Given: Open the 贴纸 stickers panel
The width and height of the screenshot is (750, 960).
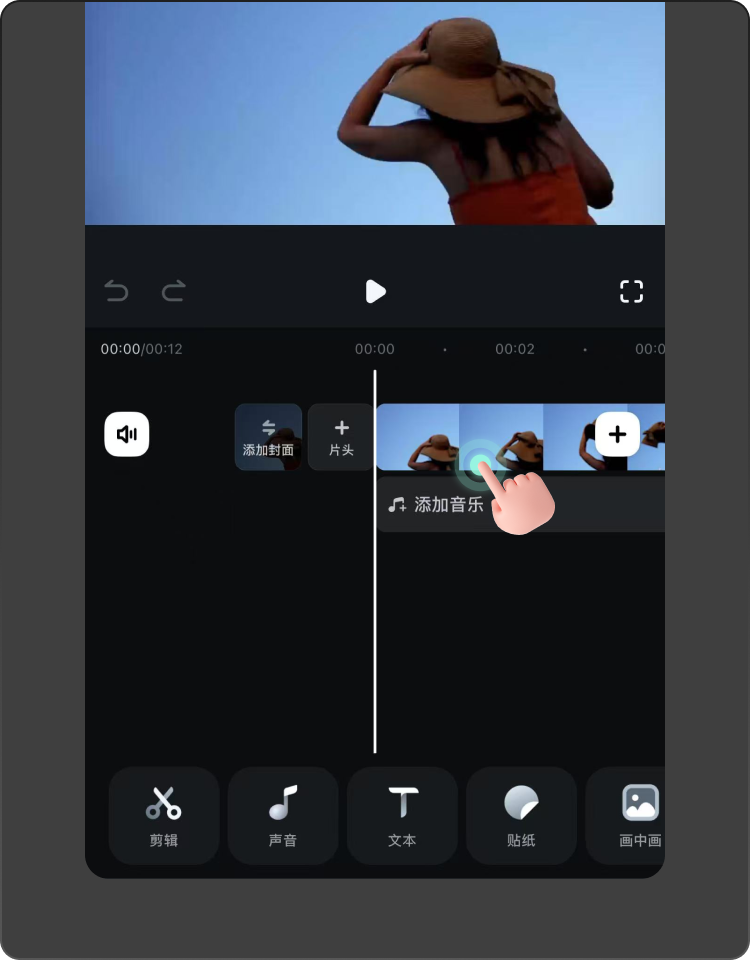Looking at the screenshot, I should tap(521, 815).
